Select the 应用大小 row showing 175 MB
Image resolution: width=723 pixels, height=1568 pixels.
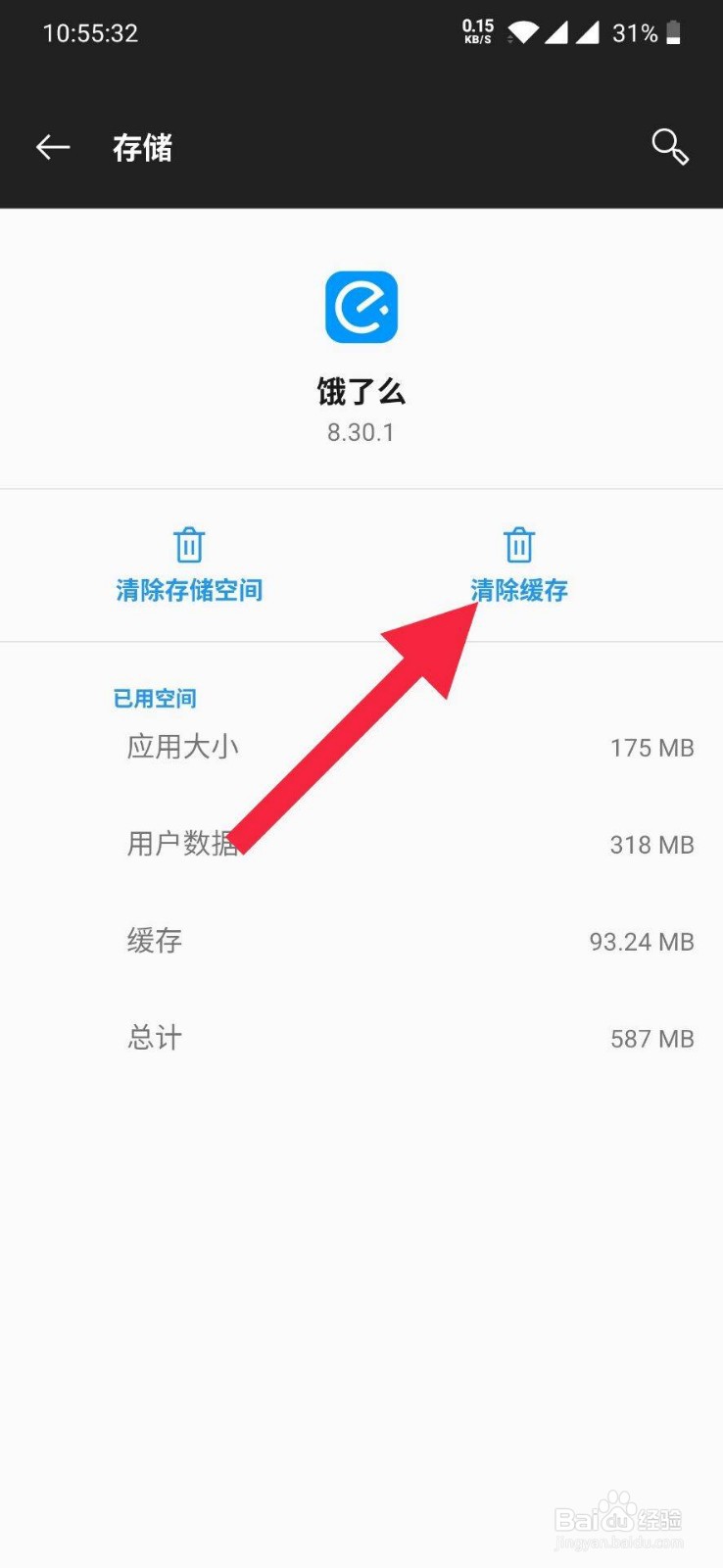click(x=361, y=747)
